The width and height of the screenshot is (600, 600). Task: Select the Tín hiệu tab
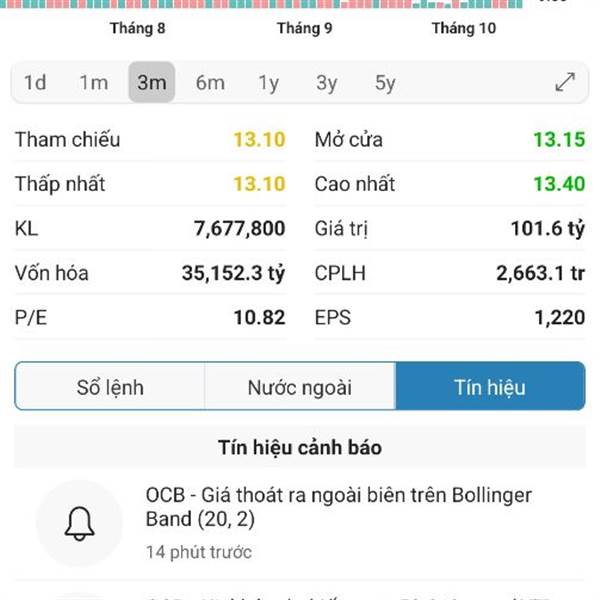(490, 387)
